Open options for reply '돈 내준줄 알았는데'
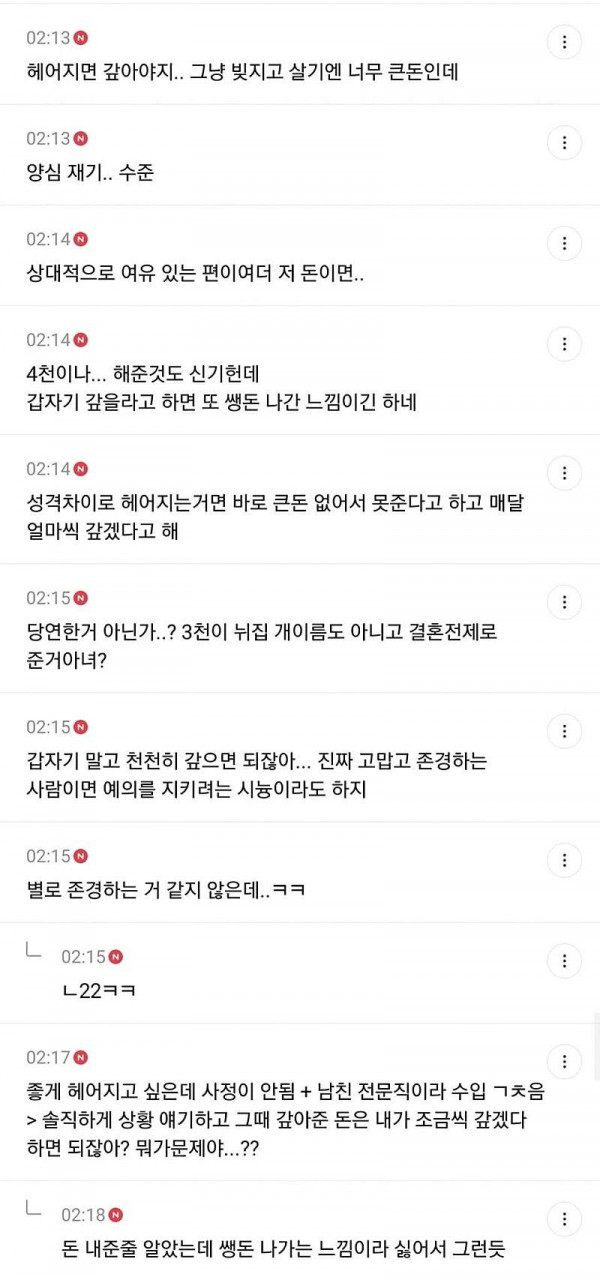Image resolution: width=600 pixels, height=1280 pixels. [565, 1219]
